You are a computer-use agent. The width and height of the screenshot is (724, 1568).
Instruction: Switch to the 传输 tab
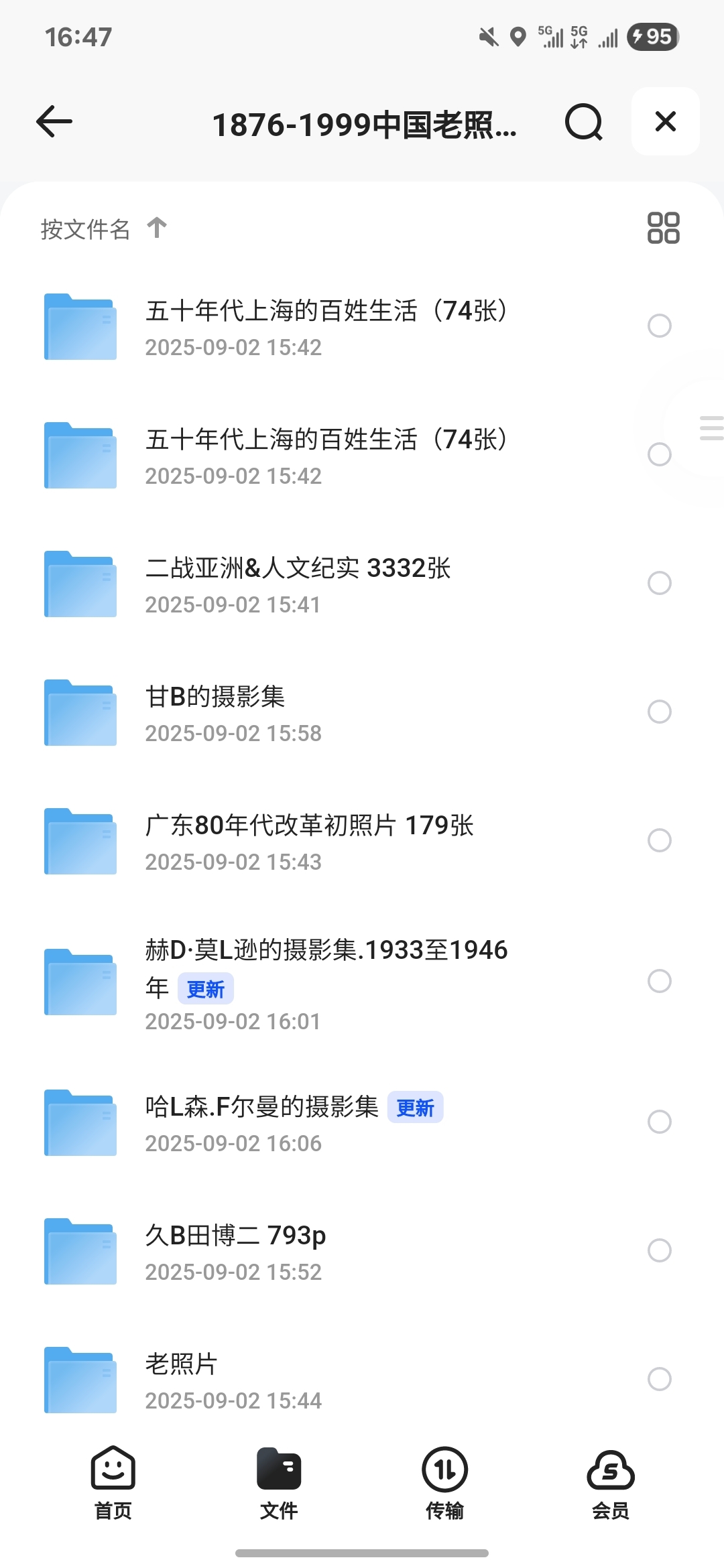tap(444, 1482)
